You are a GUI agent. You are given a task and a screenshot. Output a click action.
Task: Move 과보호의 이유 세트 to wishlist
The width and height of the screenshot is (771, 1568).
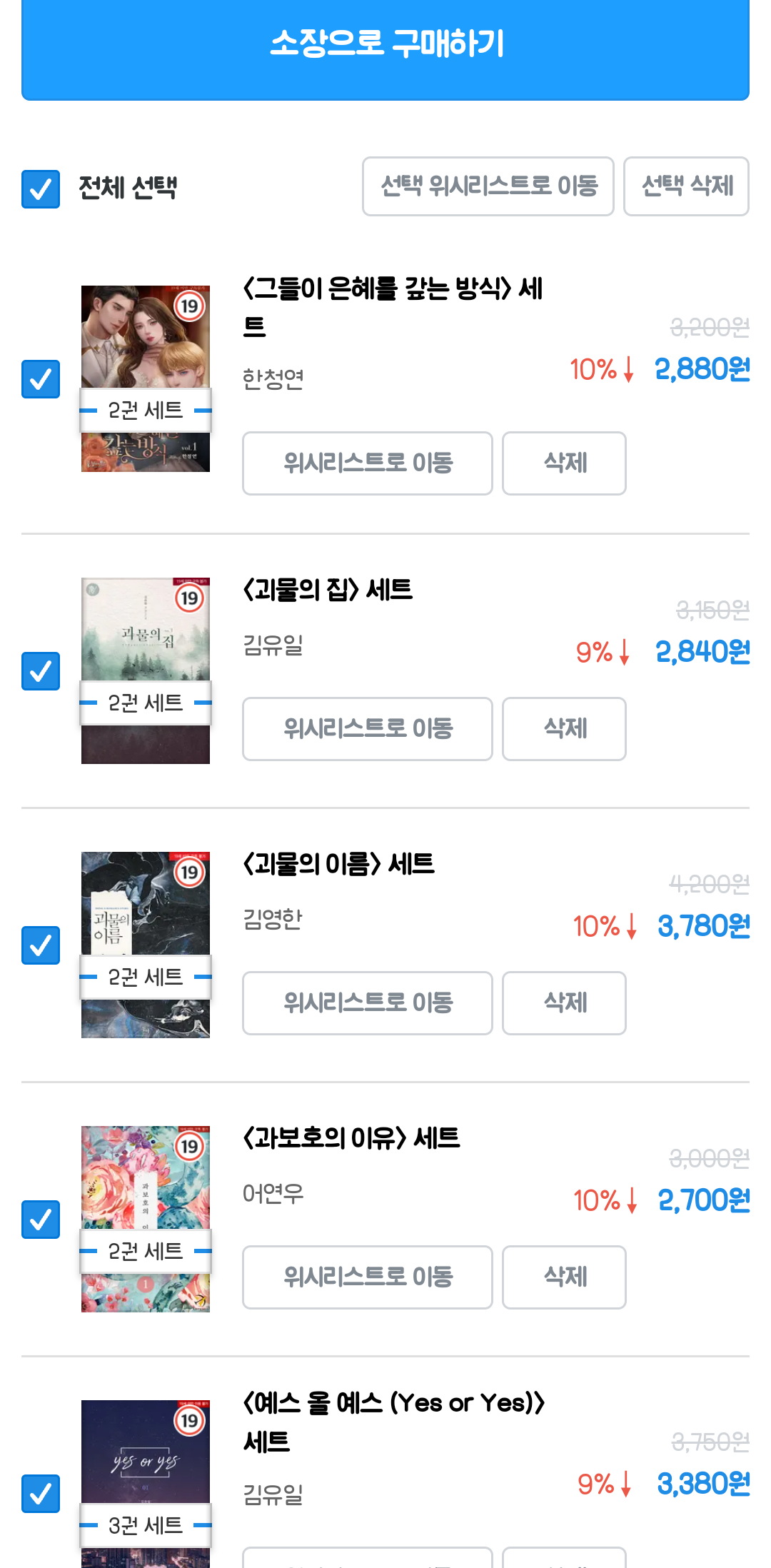coord(368,1277)
